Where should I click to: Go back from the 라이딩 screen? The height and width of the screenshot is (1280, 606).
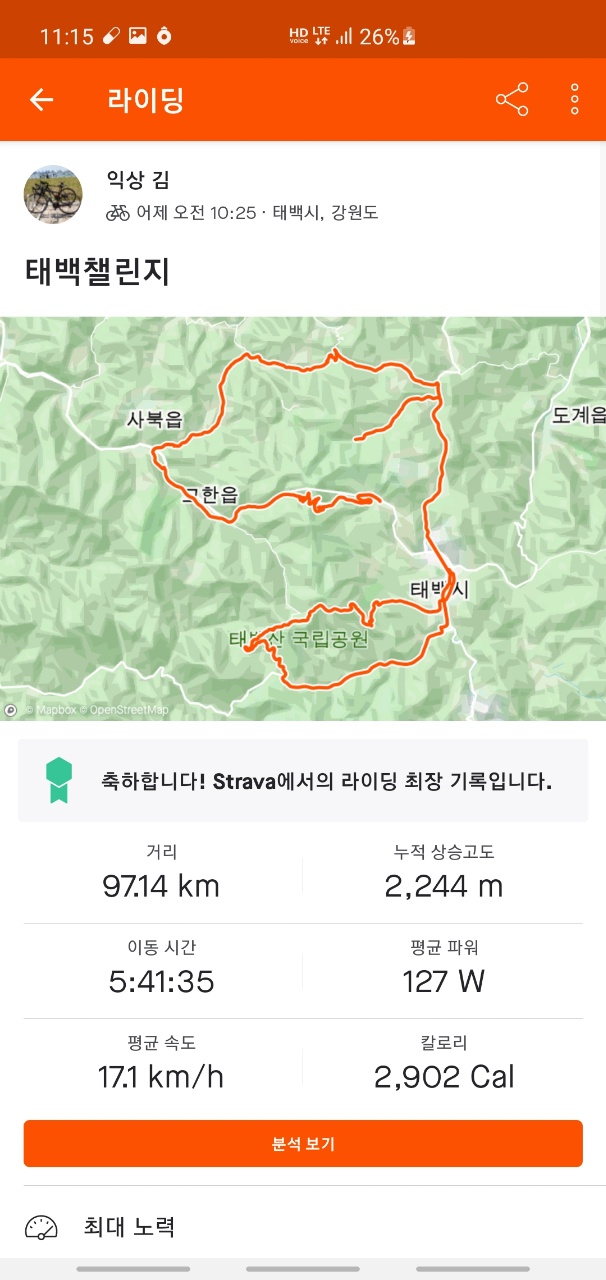(x=41, y=100)
